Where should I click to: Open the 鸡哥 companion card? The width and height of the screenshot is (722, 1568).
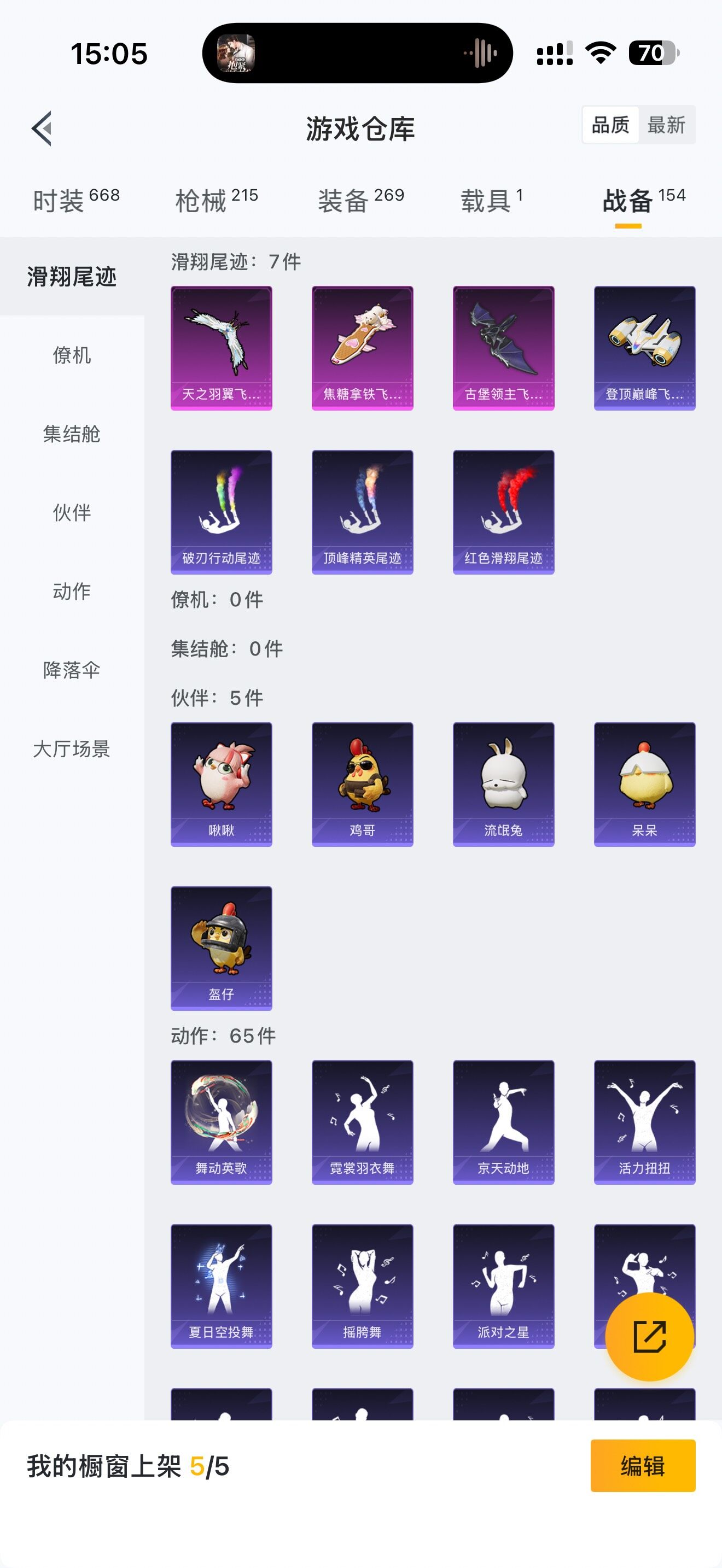[x=362, y=784]
